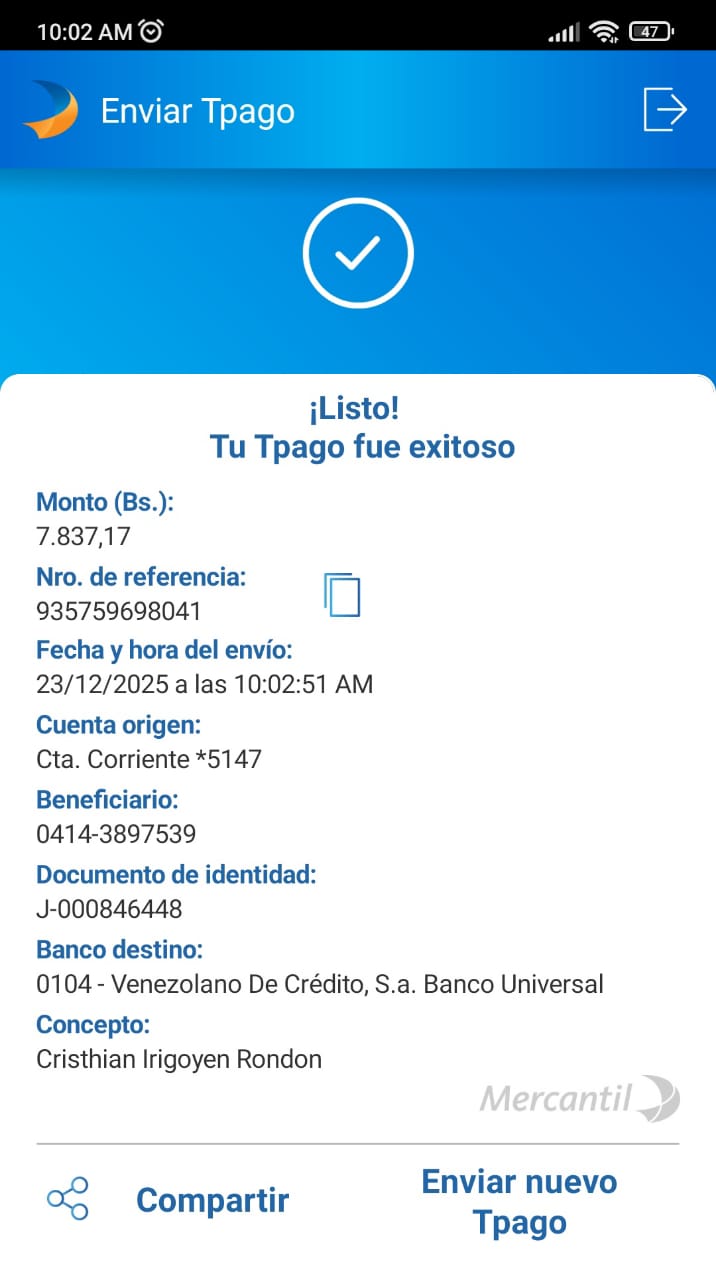Tap the logout icon in the header
This screenshot has width=716, height=1280.
pyautogui.click(x=665, y=109)
